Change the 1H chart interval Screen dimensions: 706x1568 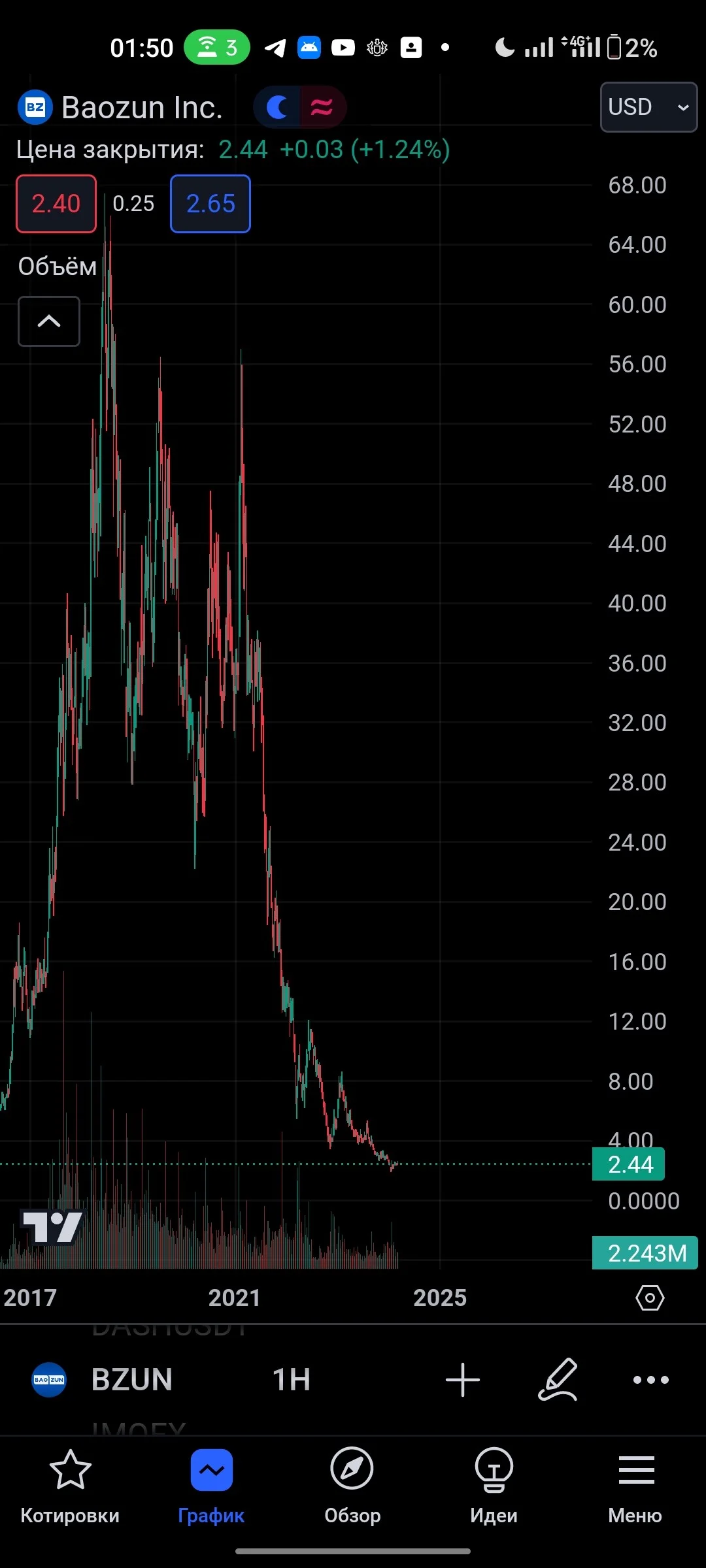point(292,1380)
